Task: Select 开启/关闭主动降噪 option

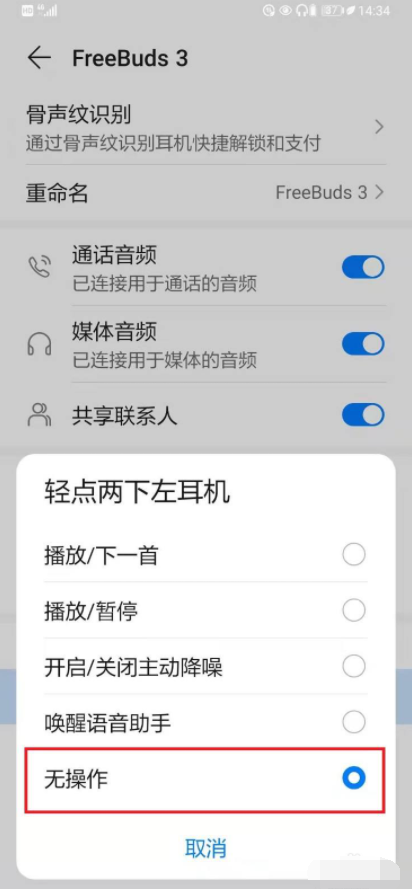Action: [205, 667]
